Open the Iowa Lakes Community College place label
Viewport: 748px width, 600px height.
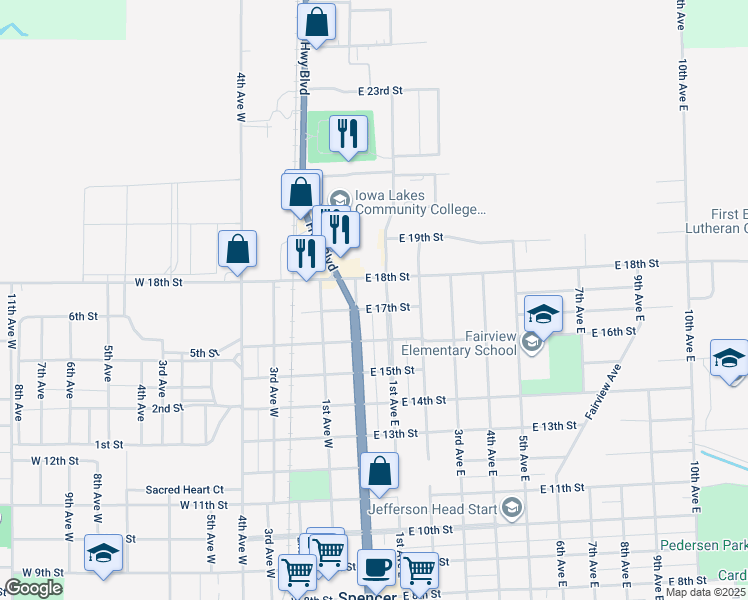[408, 203]
